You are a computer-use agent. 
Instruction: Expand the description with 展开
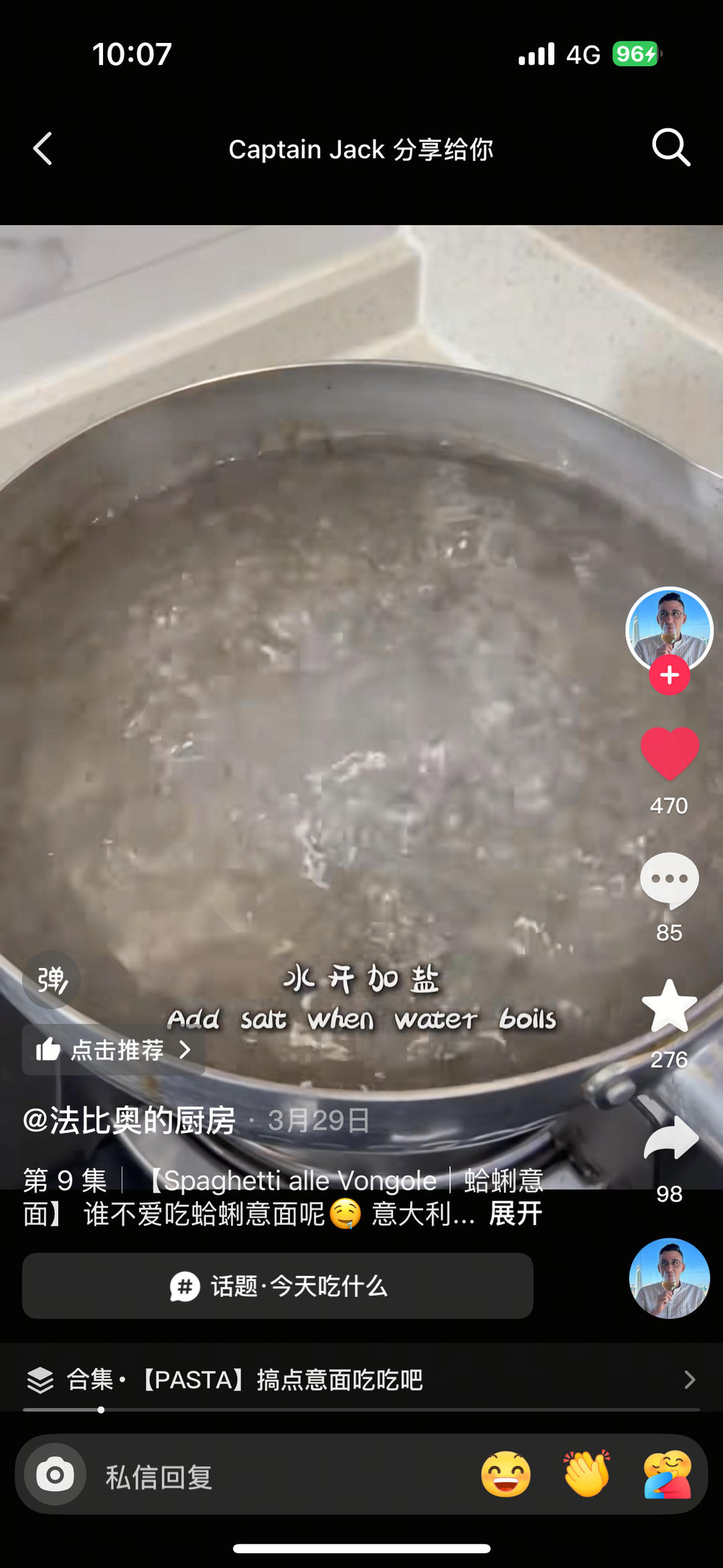pos(515,1214)
